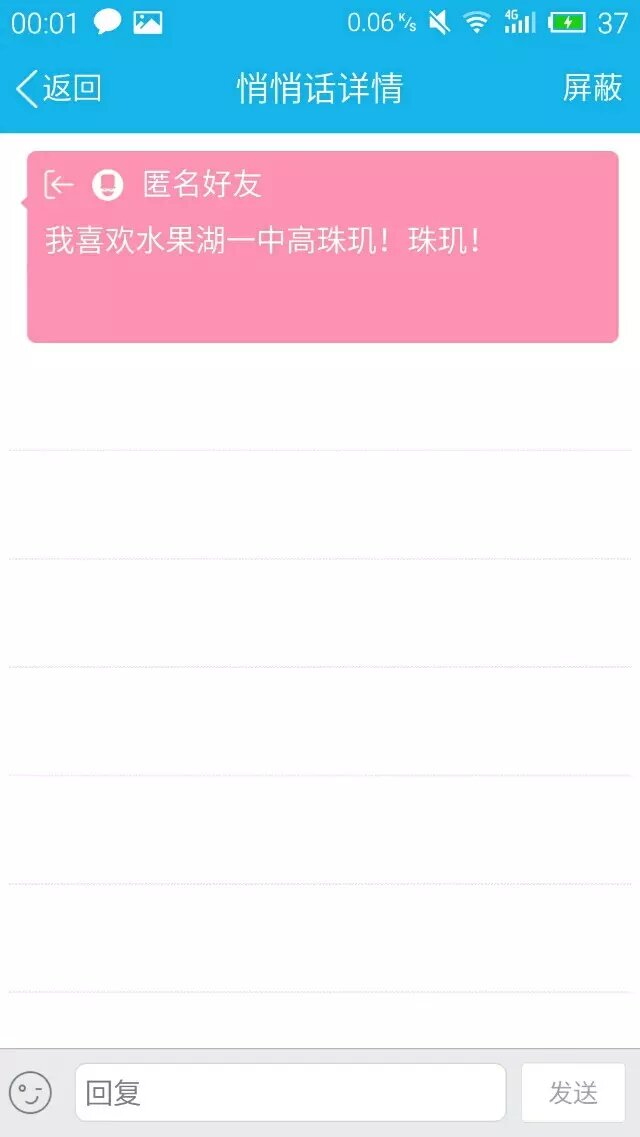Open the 匿名好友 whisper message bubble
The image size is (640, 1137).
point(322,247)
